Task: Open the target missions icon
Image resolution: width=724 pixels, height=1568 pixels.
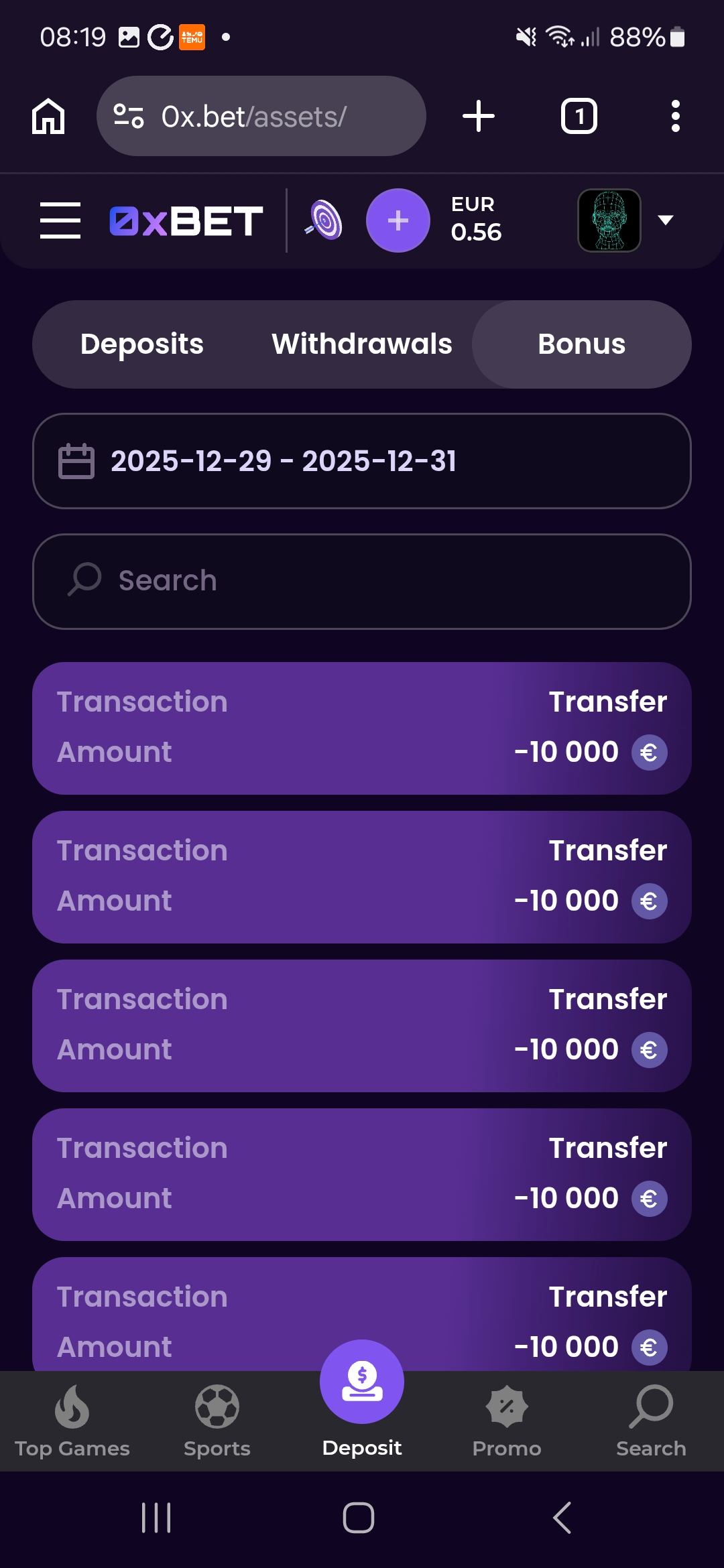Action: coord(324,220)
